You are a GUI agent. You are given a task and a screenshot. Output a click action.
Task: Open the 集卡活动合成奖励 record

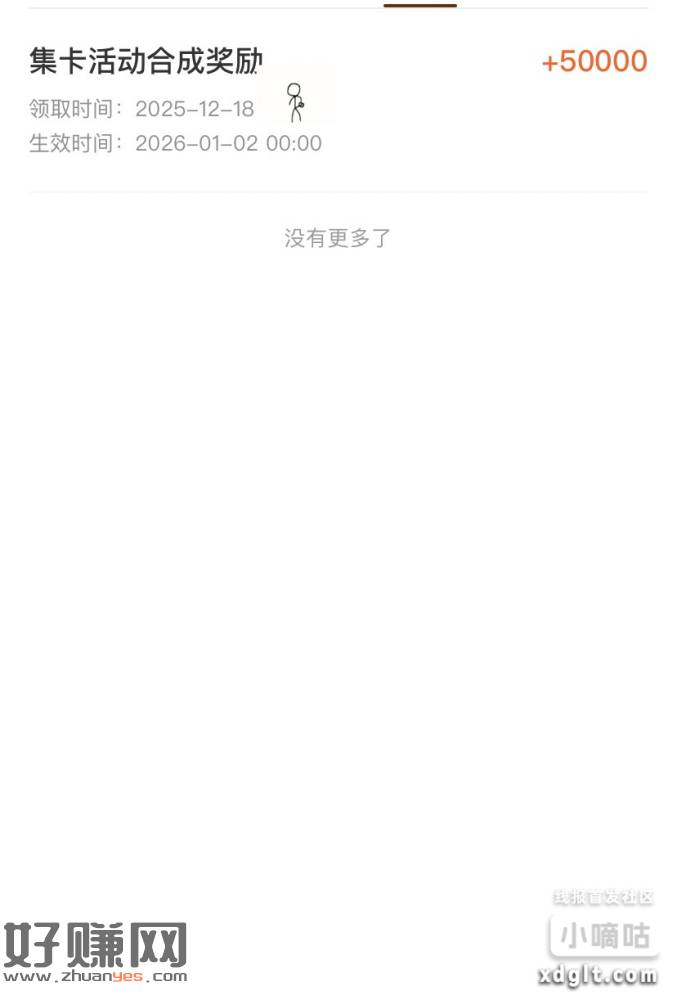pyautogui.click(x=146, y=62)
